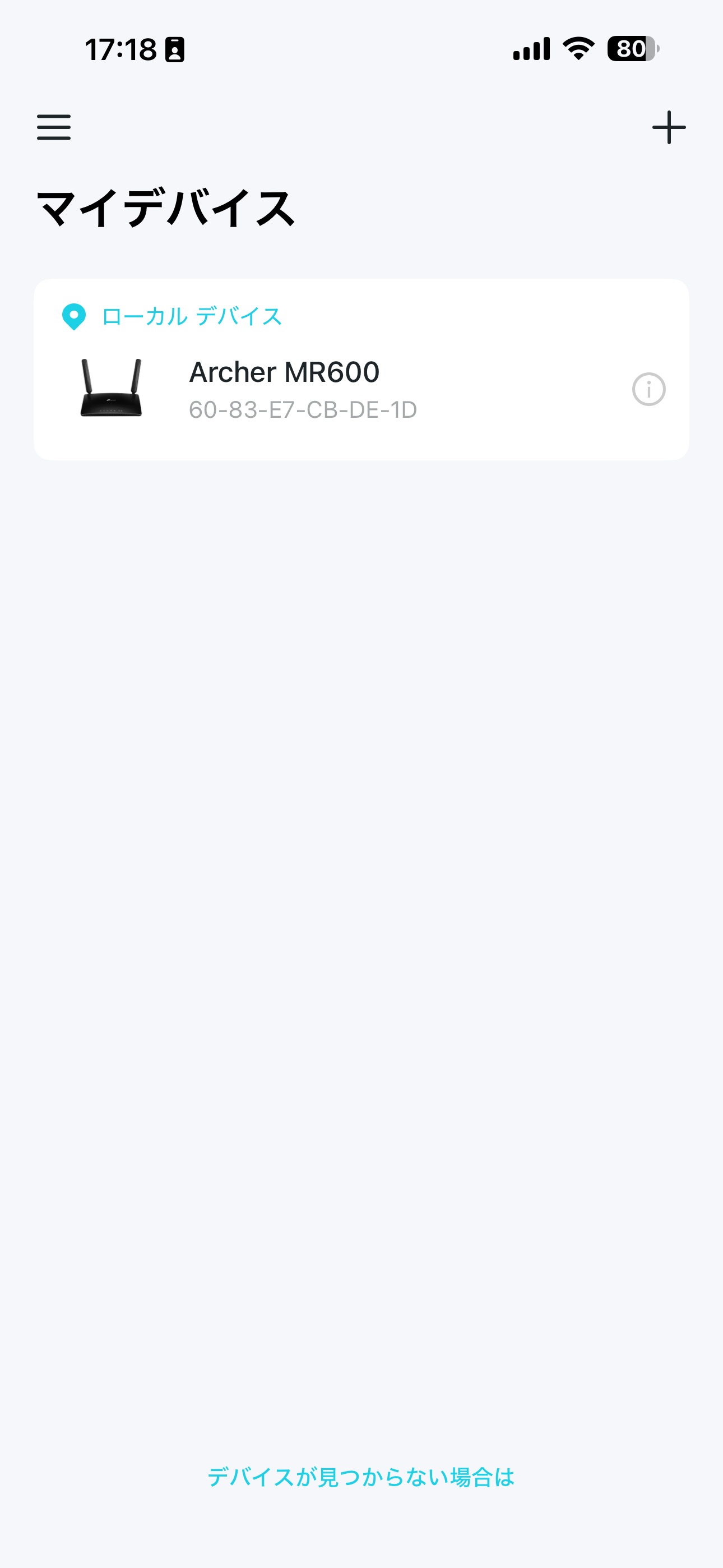View info for Archer MR600
Image resolution: width=723 pixels, height=1568 pixels.
pyautogui.click(x=648, y=389)
